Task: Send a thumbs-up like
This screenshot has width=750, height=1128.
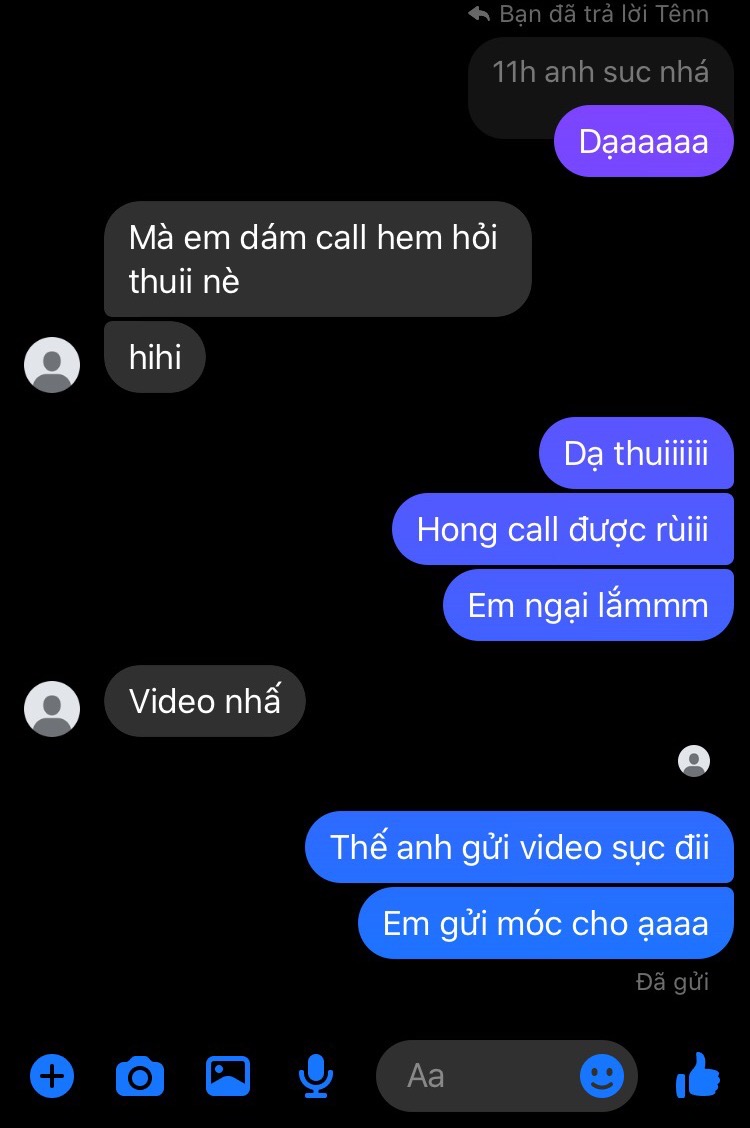Action: pos(698,1076)
